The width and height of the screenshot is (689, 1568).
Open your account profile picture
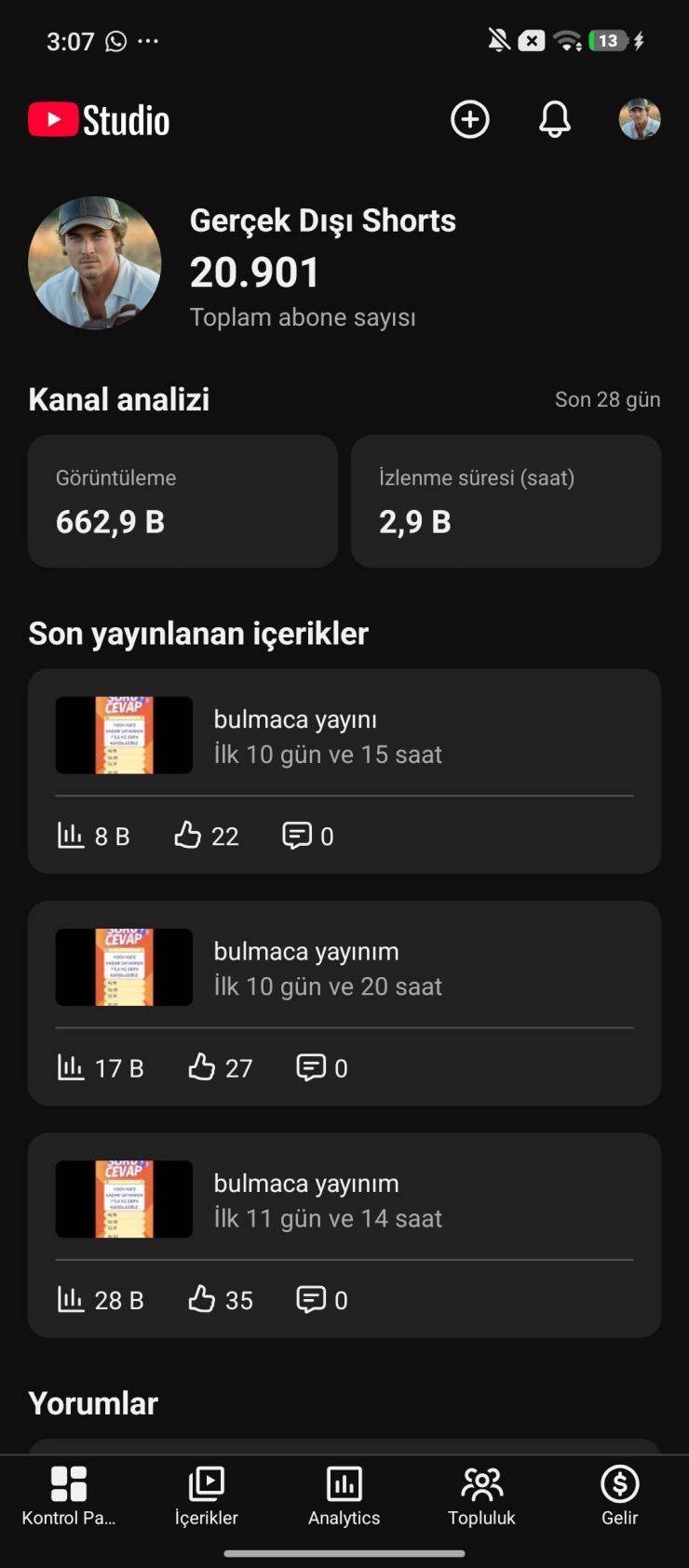(x=639, y=119)
